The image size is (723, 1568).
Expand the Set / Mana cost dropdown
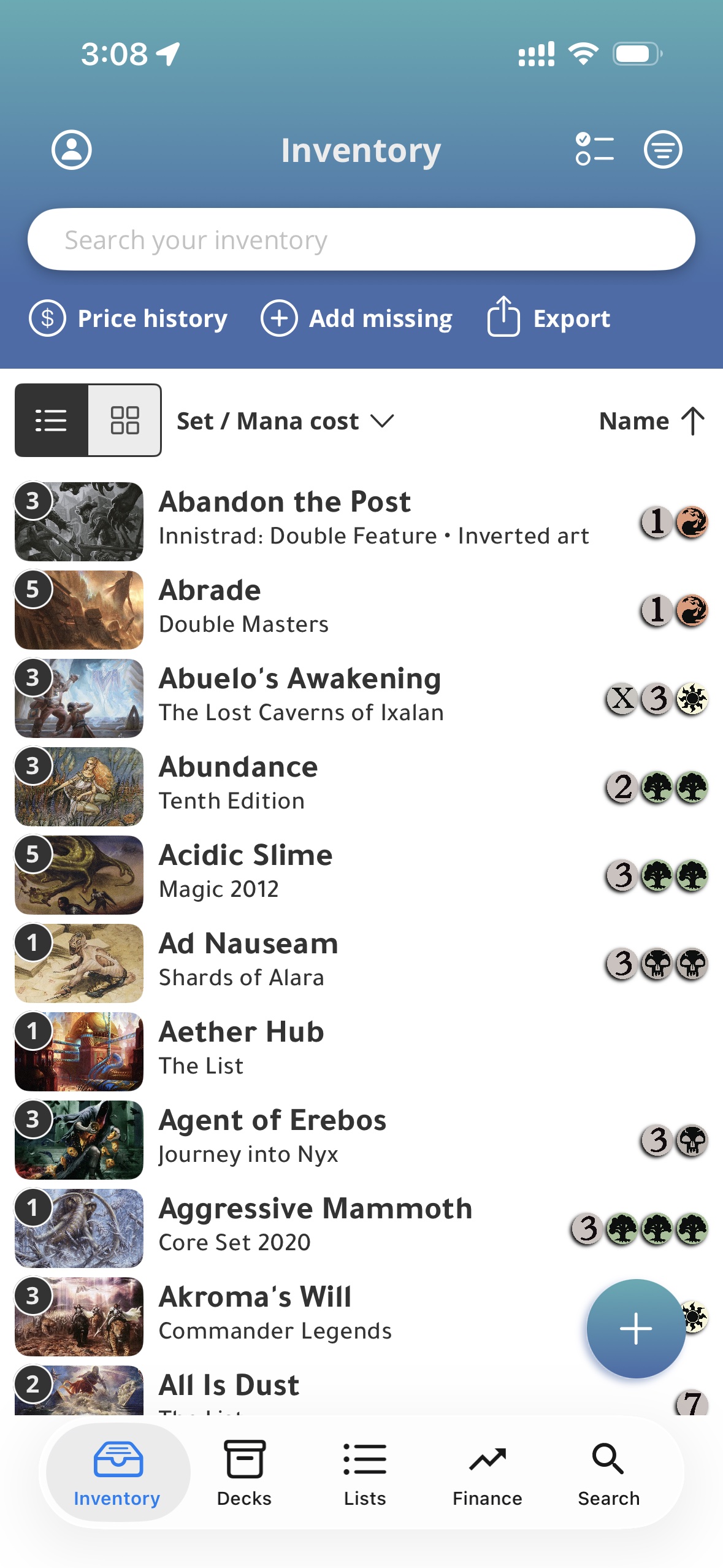(285, 421)
